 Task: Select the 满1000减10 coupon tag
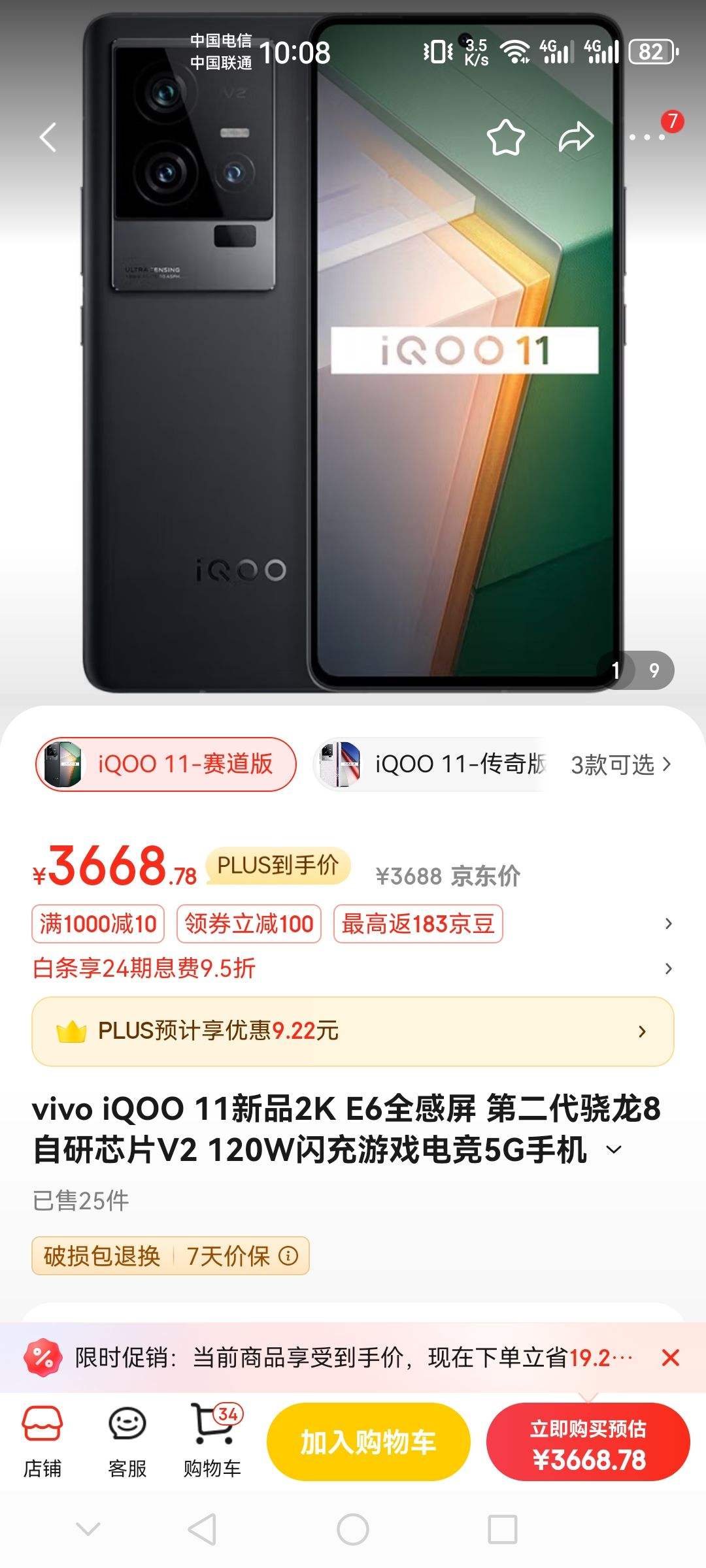99,924
